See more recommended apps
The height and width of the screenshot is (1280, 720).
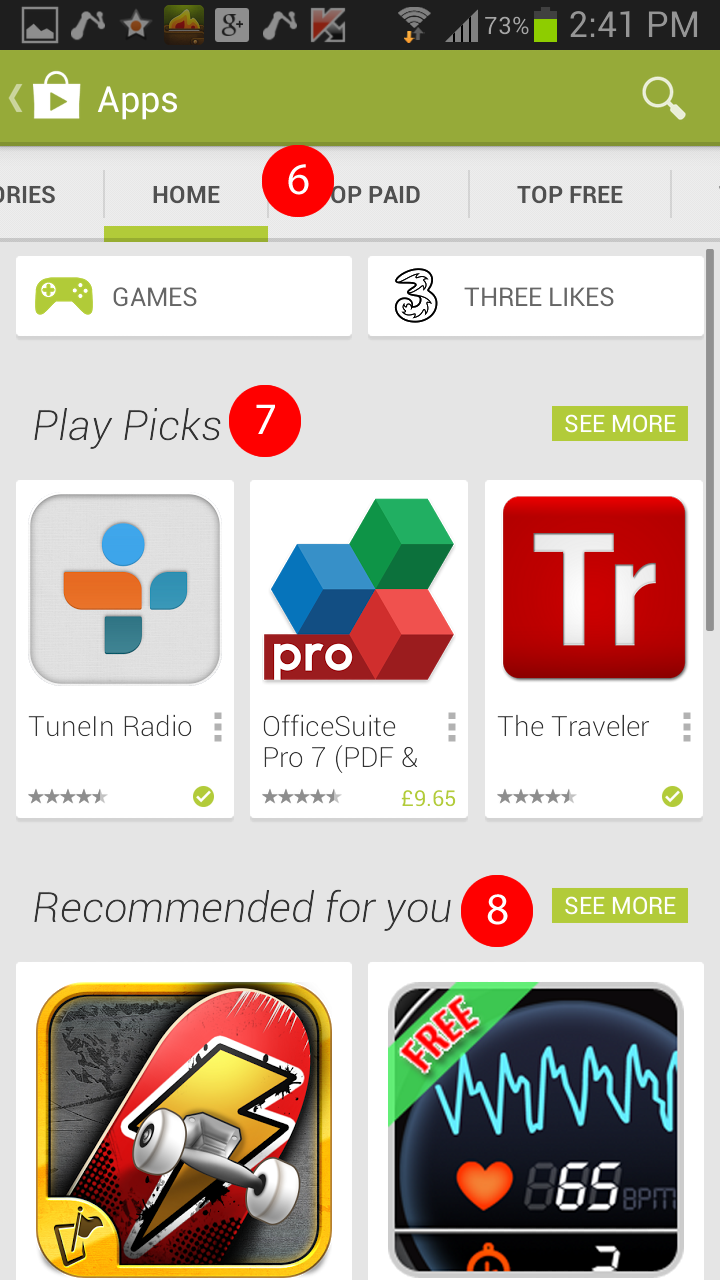pyautogui.click(x=620, y=906)
